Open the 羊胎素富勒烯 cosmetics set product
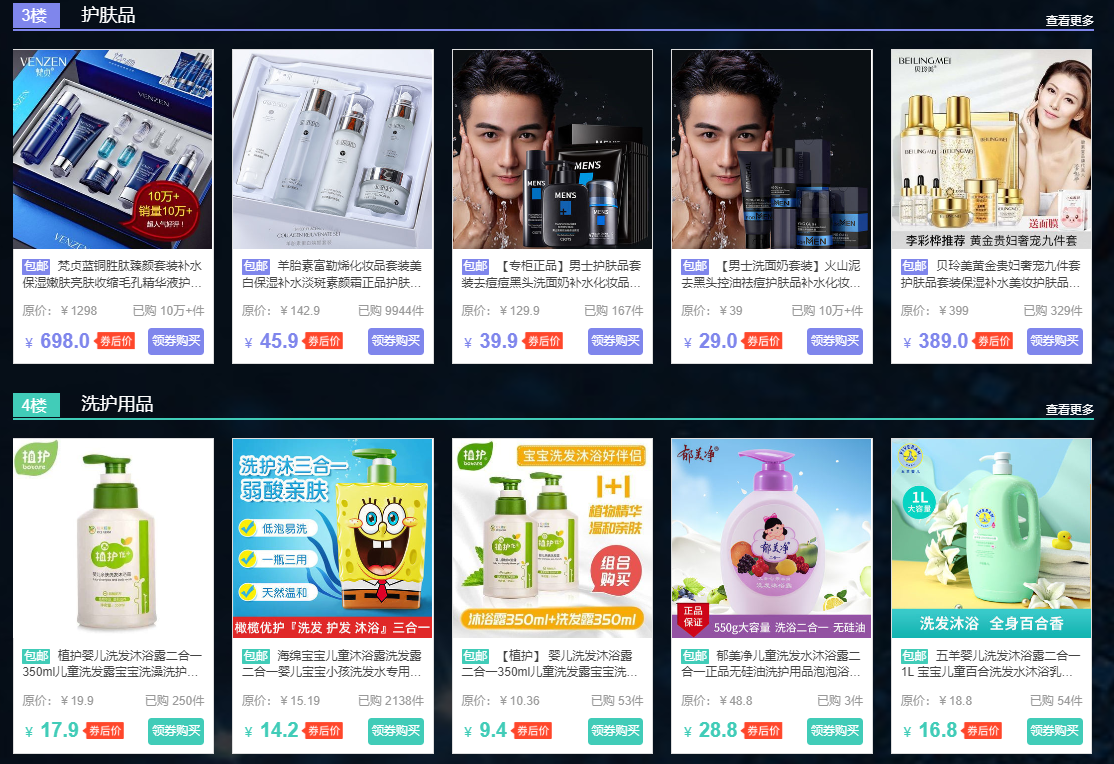The image size is (1114, 764). (x=333, y=150)
